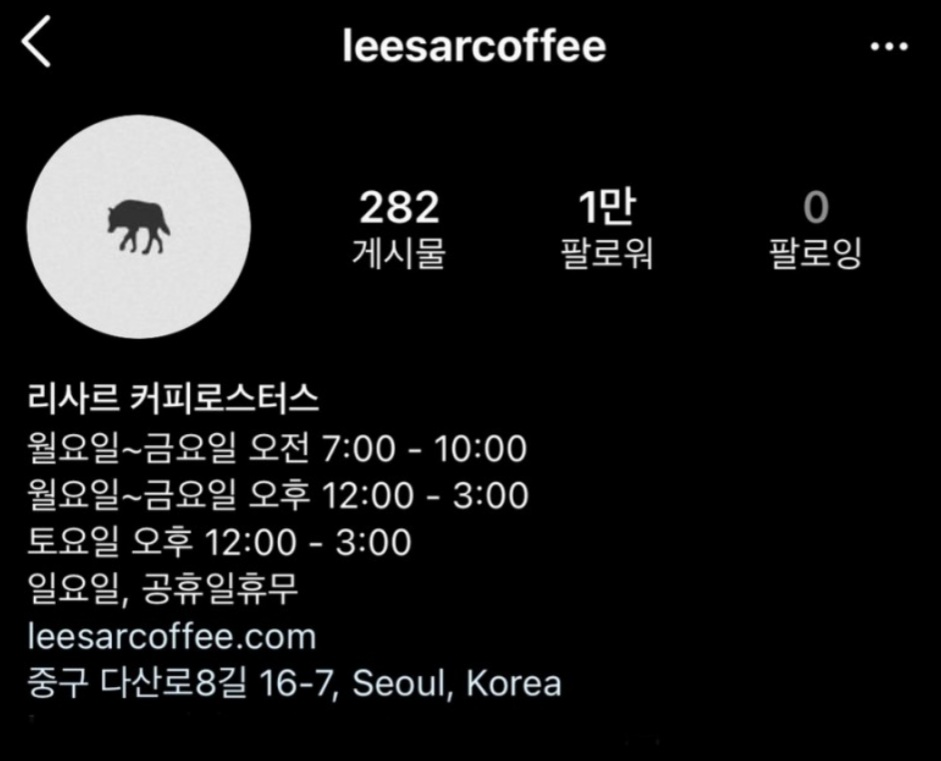The width and height of the screenshot is (941, 761).
Task: Open the three-dot overflow menu
Action: click(889, 46)
